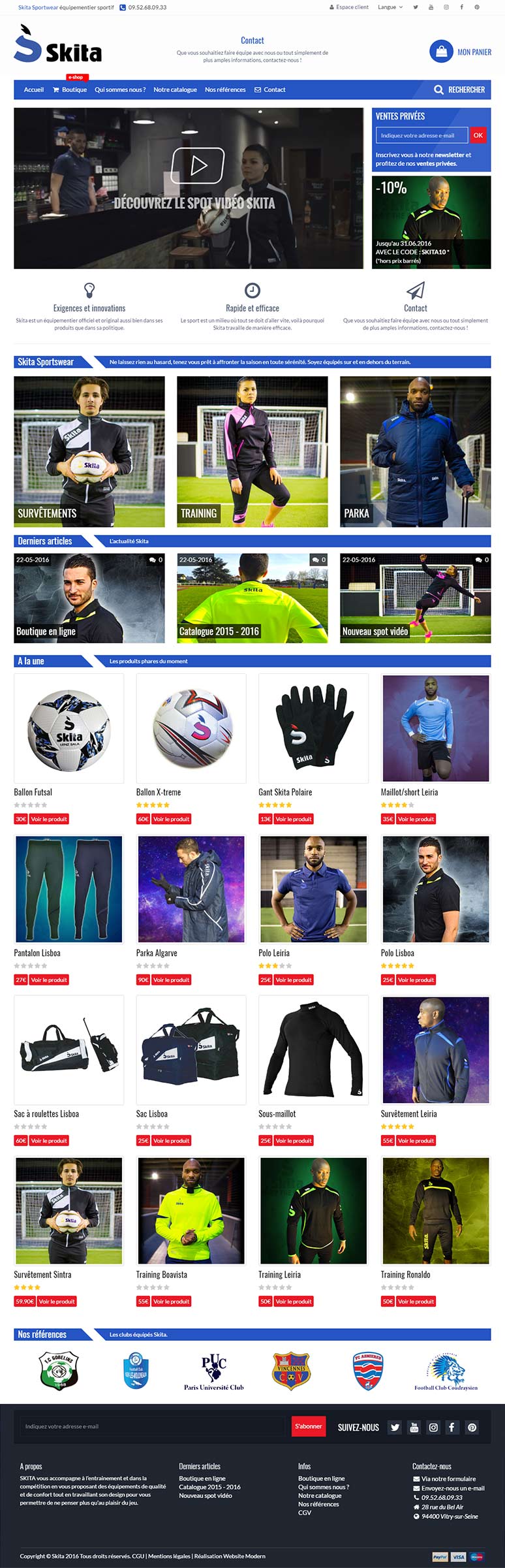Submit newsletter with the OK button
The height and width of the screenshot is (1568, 505).
pyautogui.click(x=478, y=135)
